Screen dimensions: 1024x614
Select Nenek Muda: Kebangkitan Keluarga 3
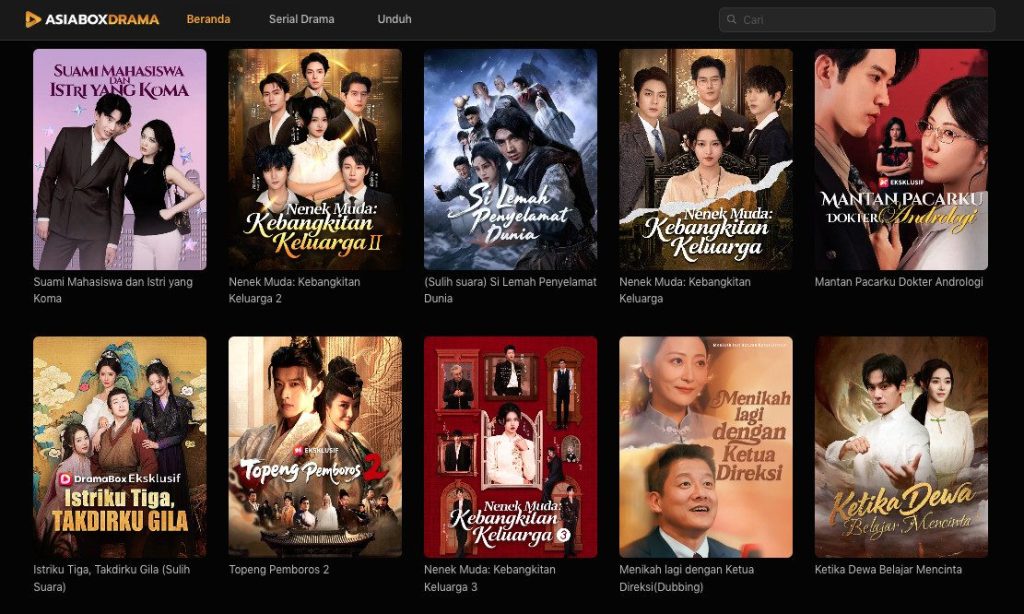[510, 446]
